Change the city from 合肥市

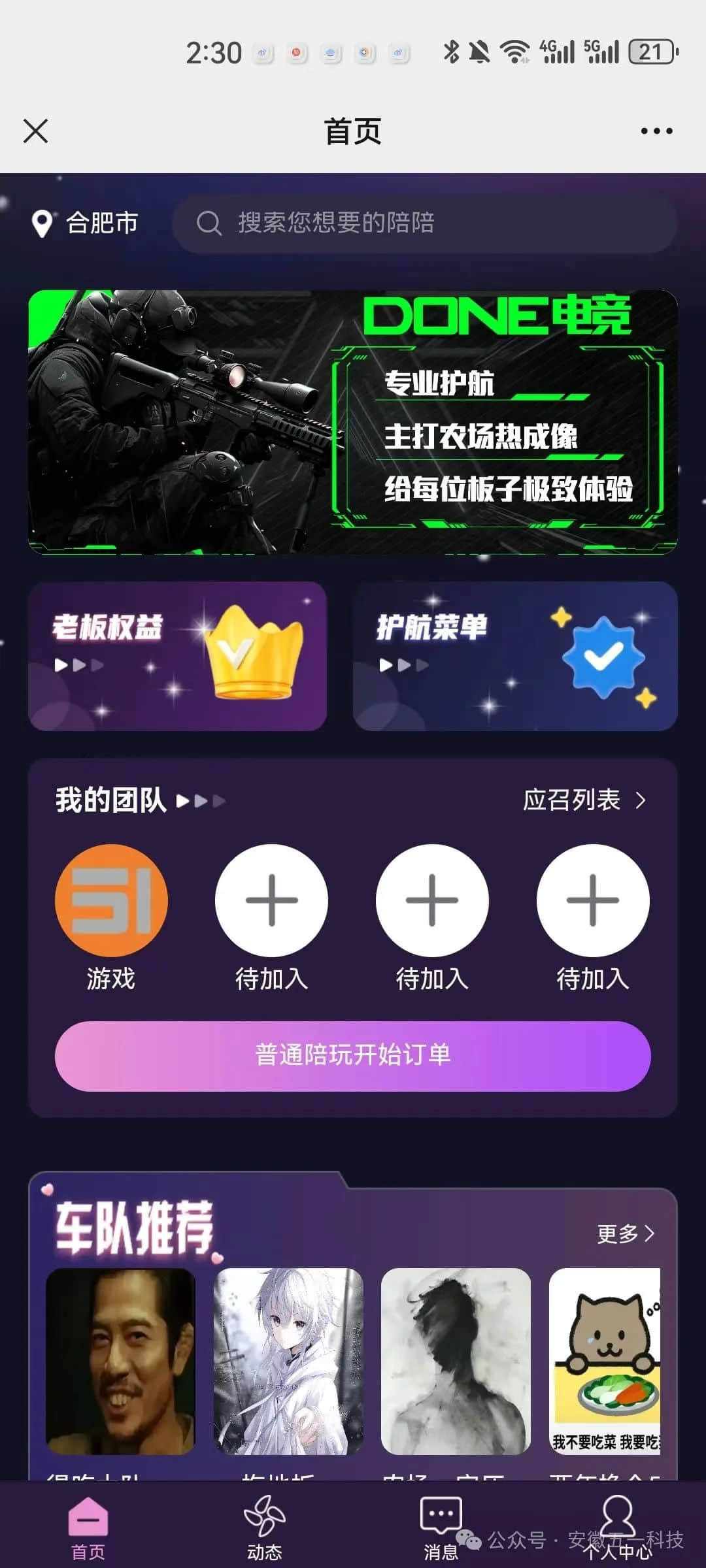pyautogui.click(x=85, y=223)
